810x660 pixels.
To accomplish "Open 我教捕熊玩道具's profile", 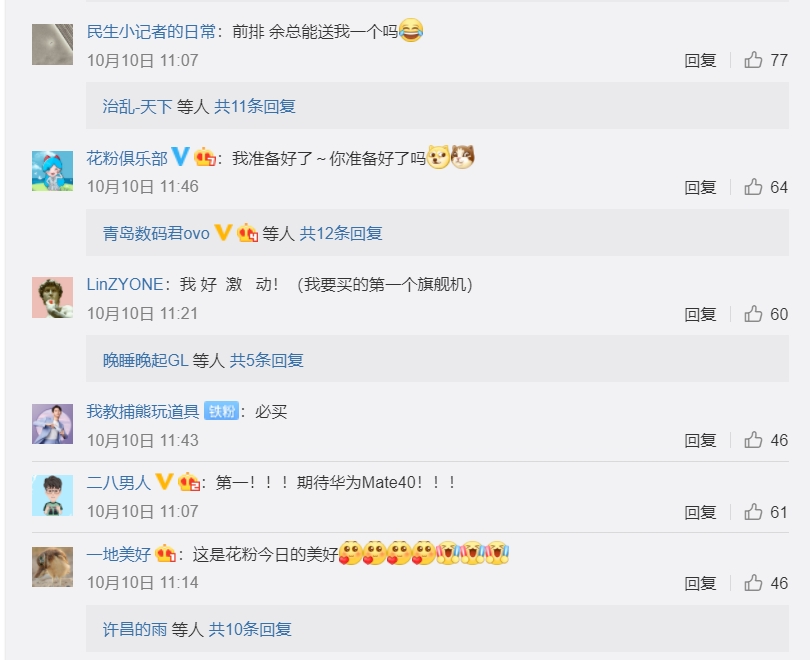I will (x=142, y=411).
